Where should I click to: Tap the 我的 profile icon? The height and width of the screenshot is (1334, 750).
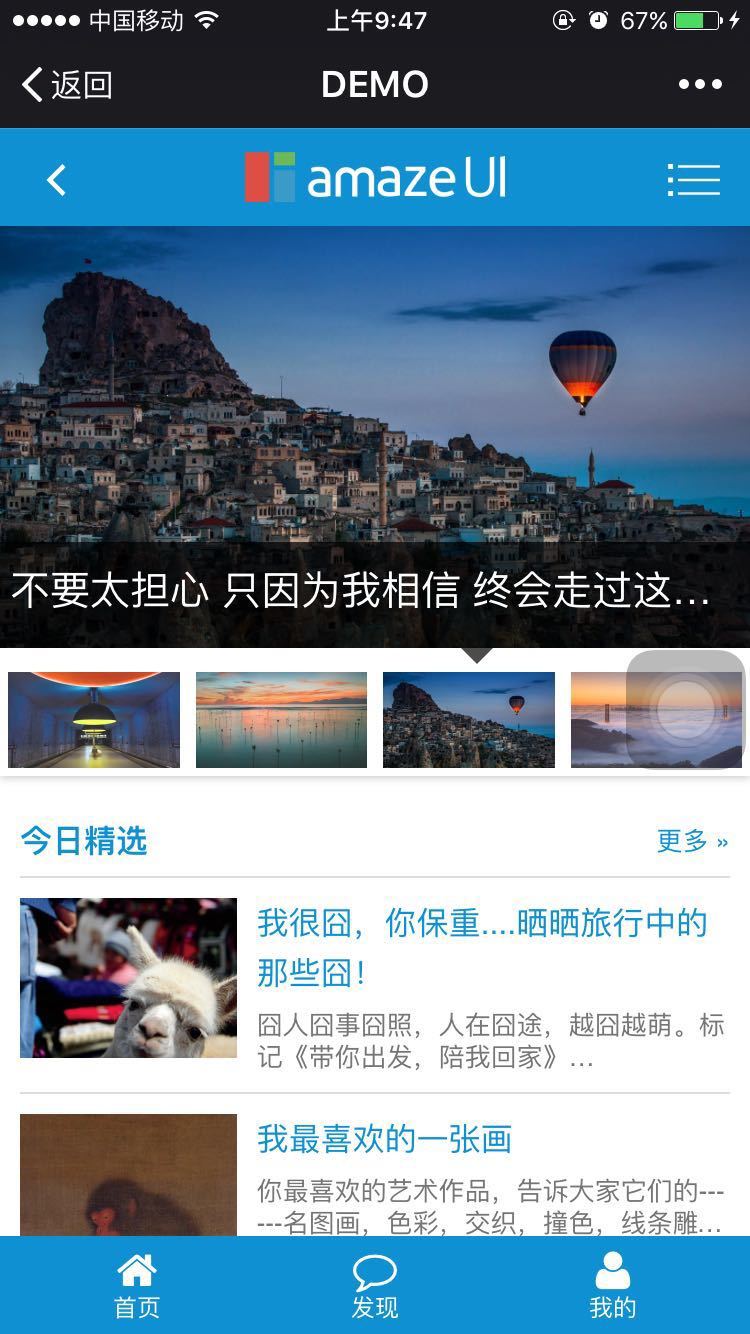click(x=612, y=1271)
